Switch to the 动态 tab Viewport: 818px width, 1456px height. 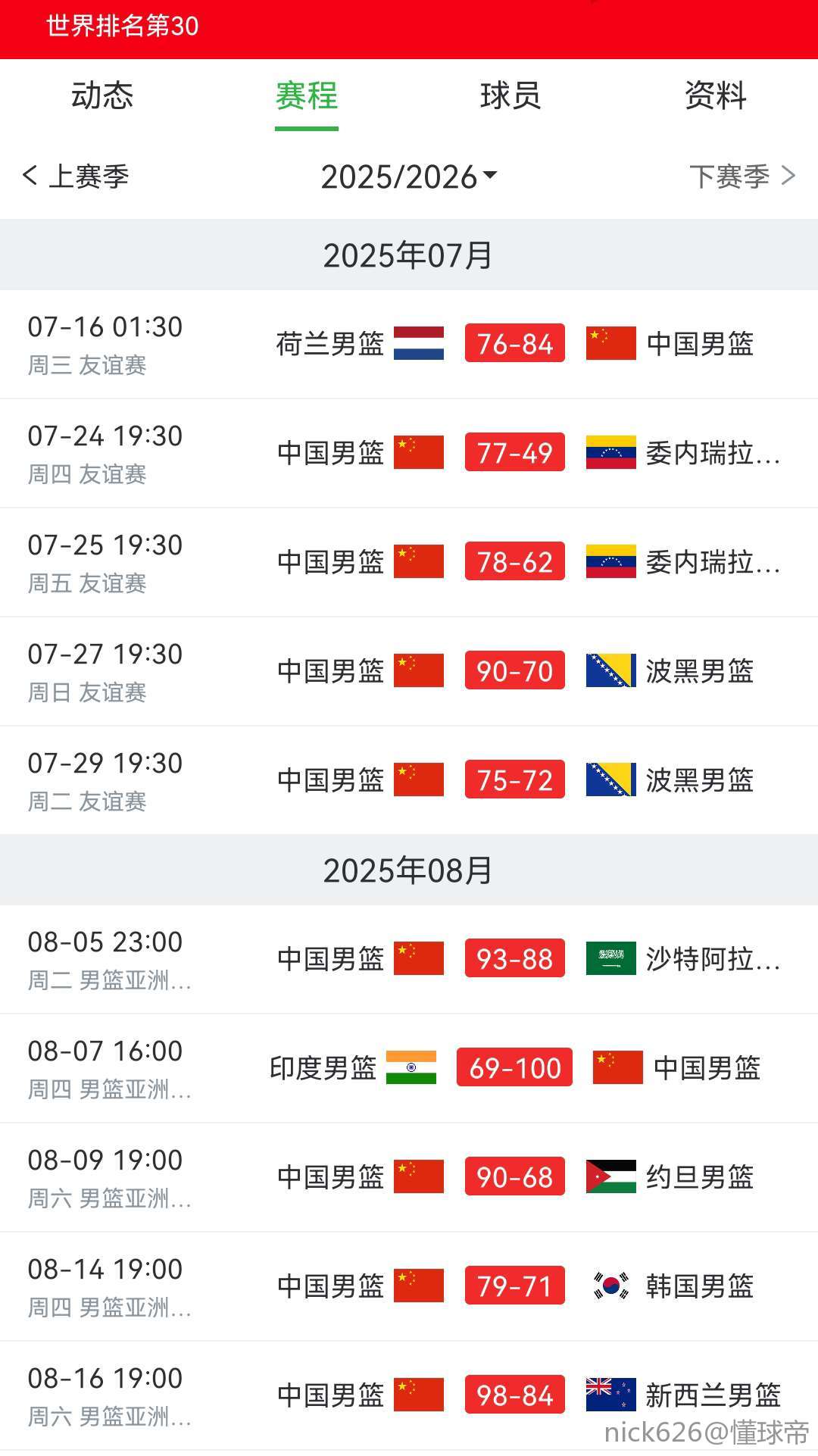click(102, 96)
